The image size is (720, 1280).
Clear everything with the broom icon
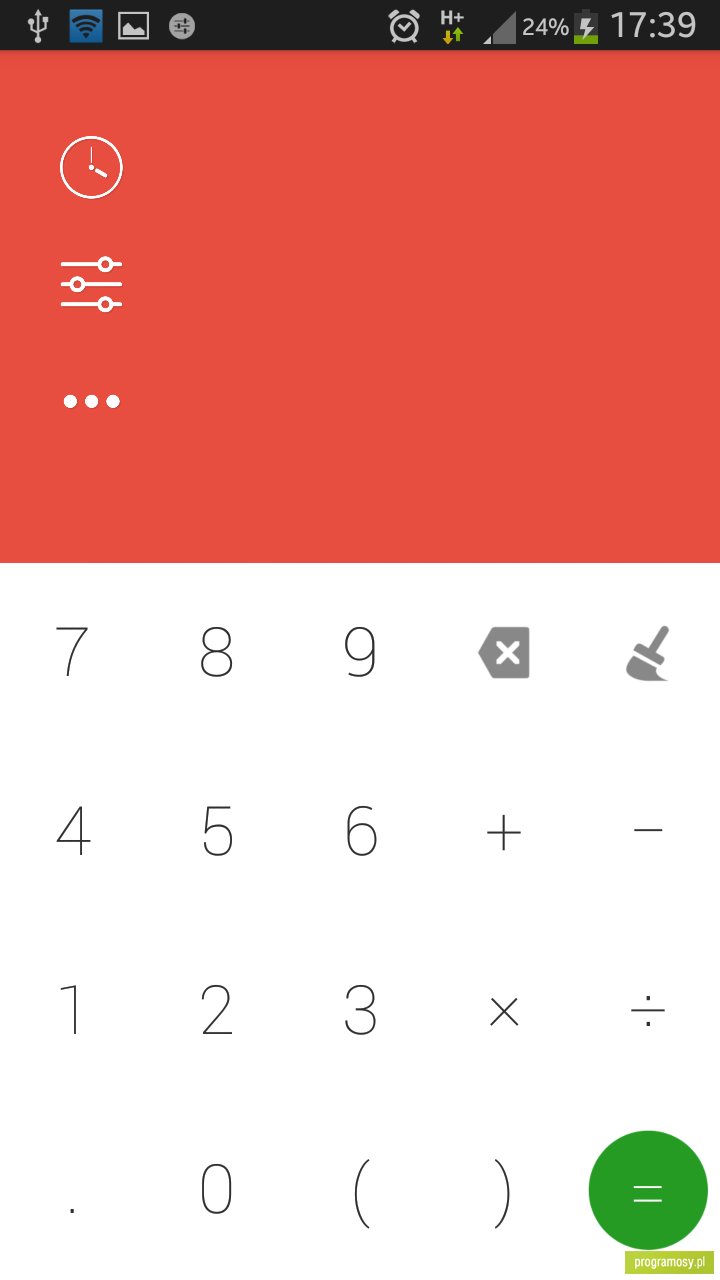click(x=648, y=653)
